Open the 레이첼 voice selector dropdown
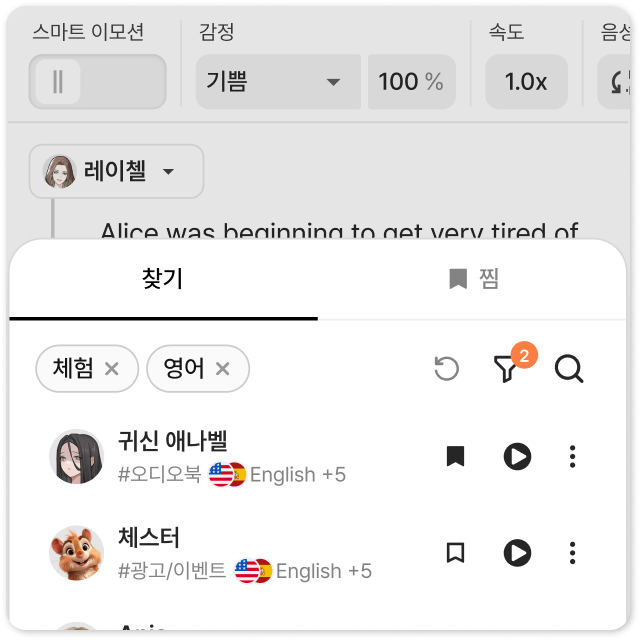The width and height of the screenshot is (640, 640). pos(116,172)
